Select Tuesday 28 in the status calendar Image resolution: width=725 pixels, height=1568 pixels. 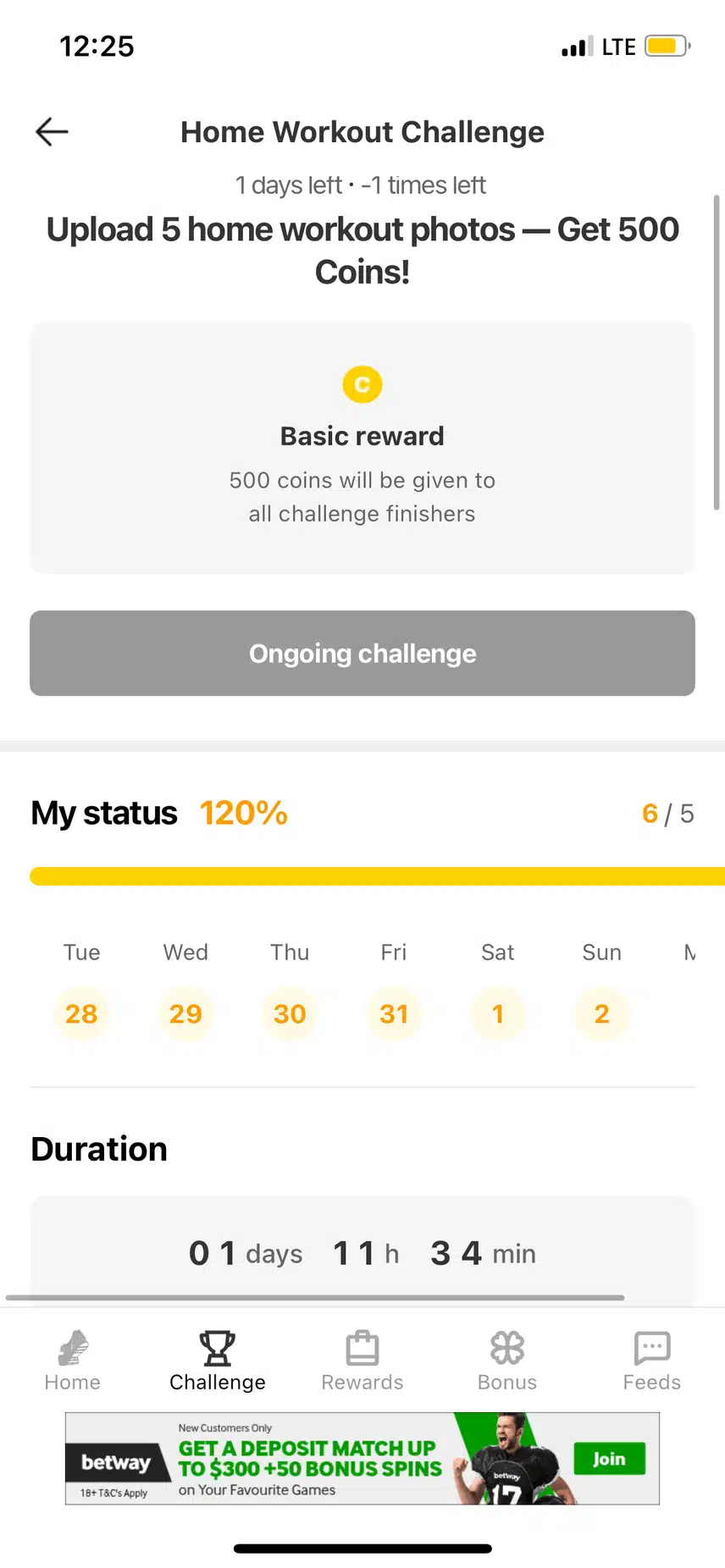point(81,1013)
